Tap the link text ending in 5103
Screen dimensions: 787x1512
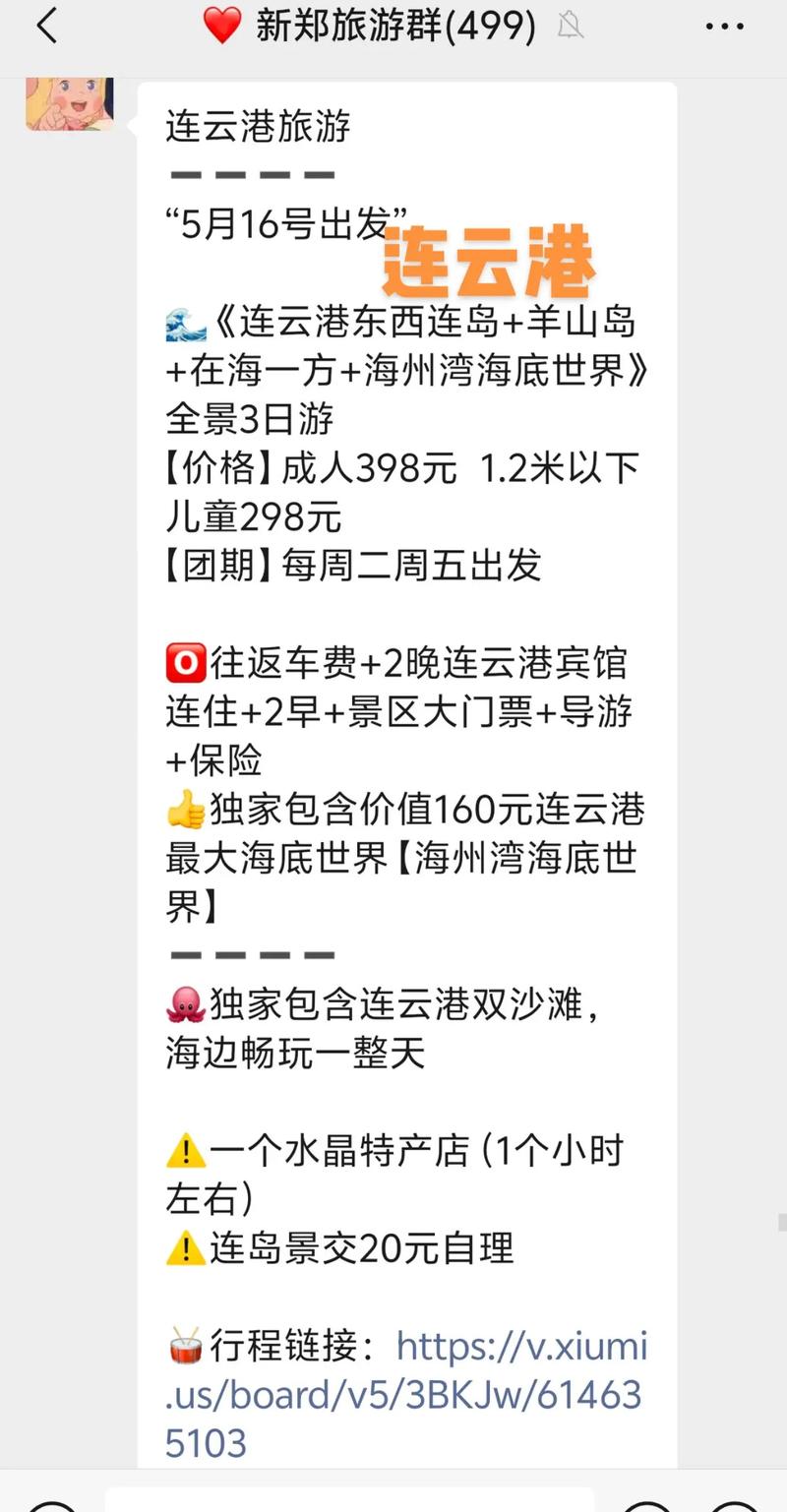tap(207, 1442)
